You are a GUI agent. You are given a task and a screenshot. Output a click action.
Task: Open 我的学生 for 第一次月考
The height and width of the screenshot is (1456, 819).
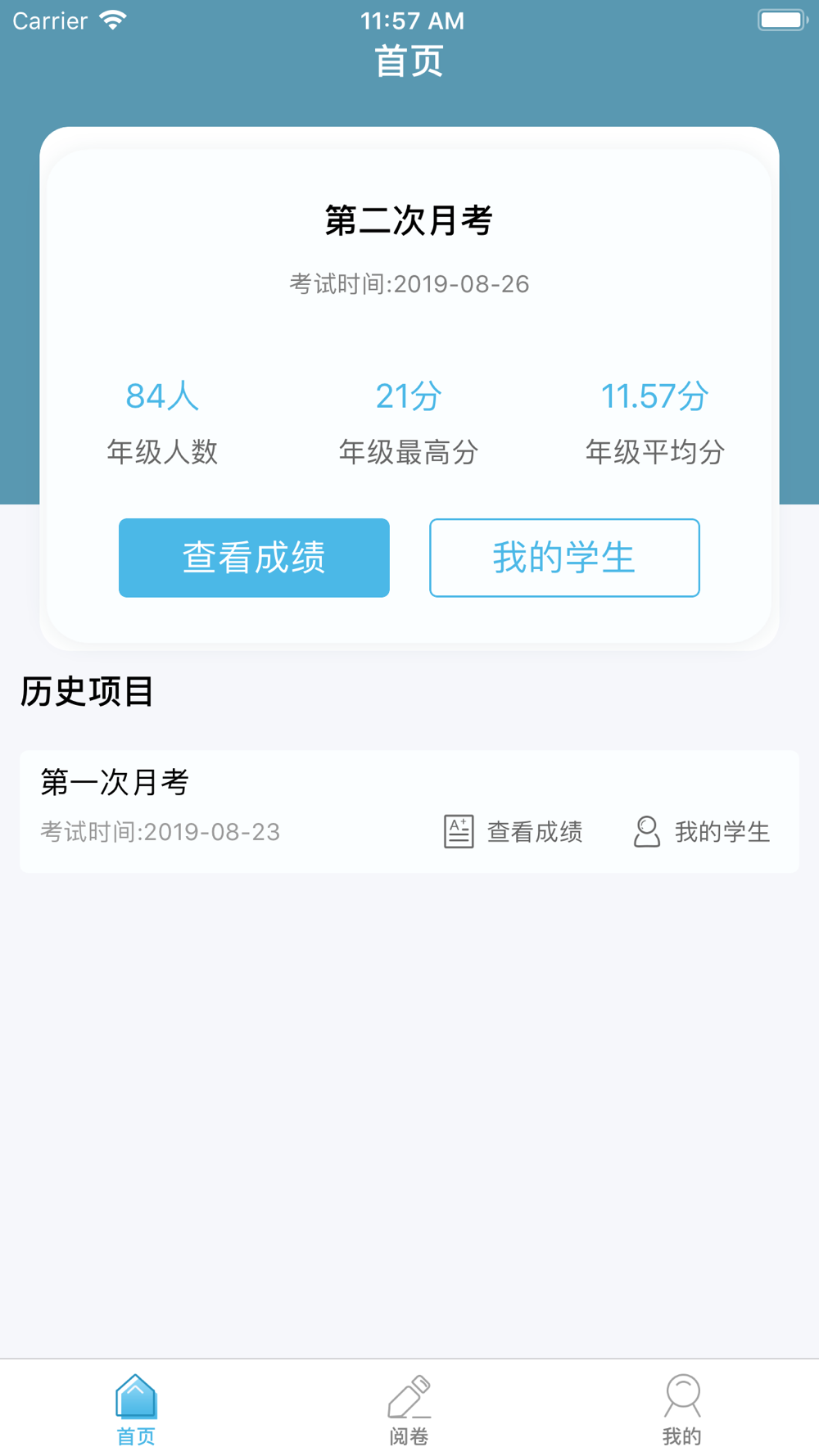pos(702,832)
